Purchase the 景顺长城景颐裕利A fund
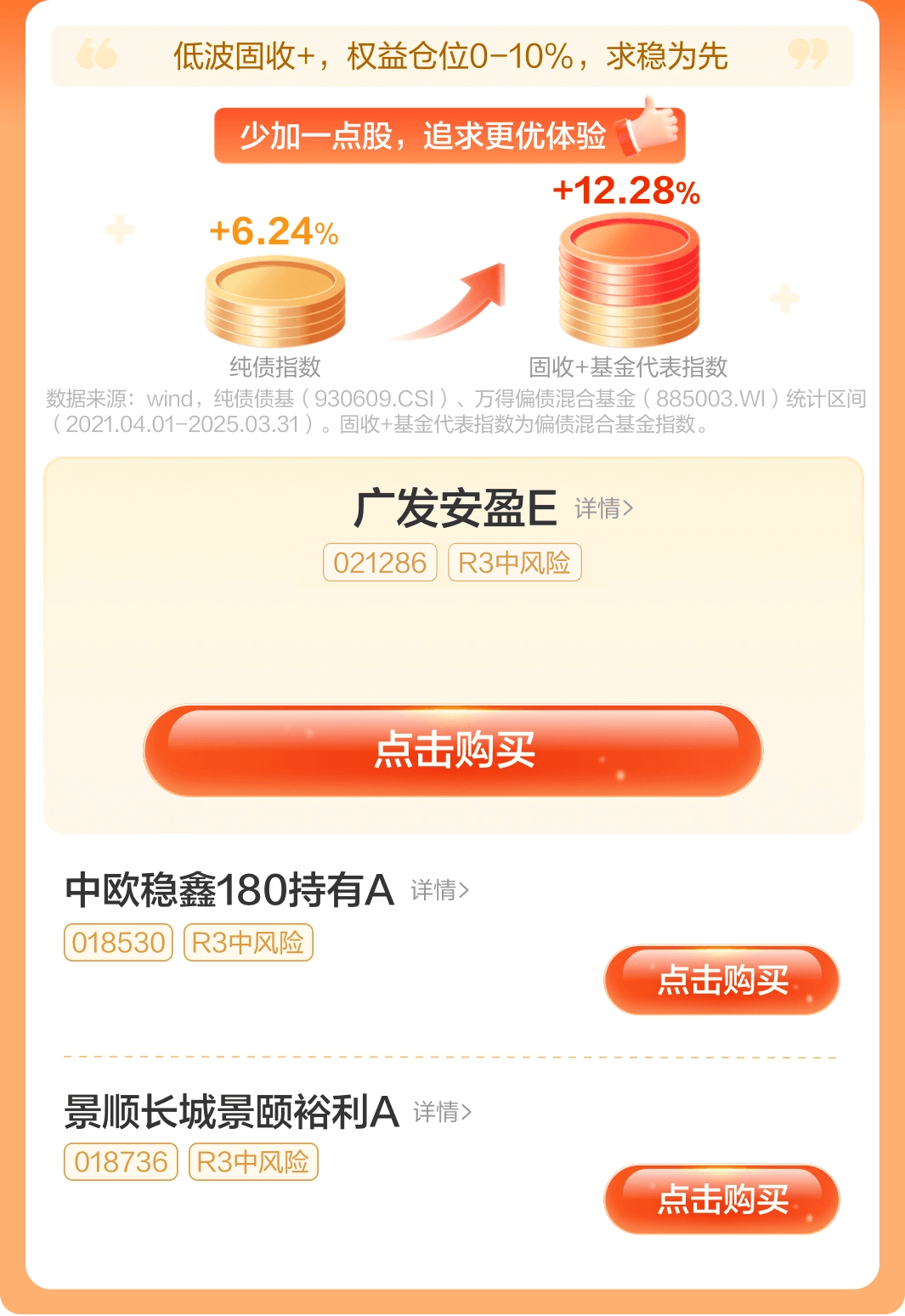 [x=721, y=1200]
